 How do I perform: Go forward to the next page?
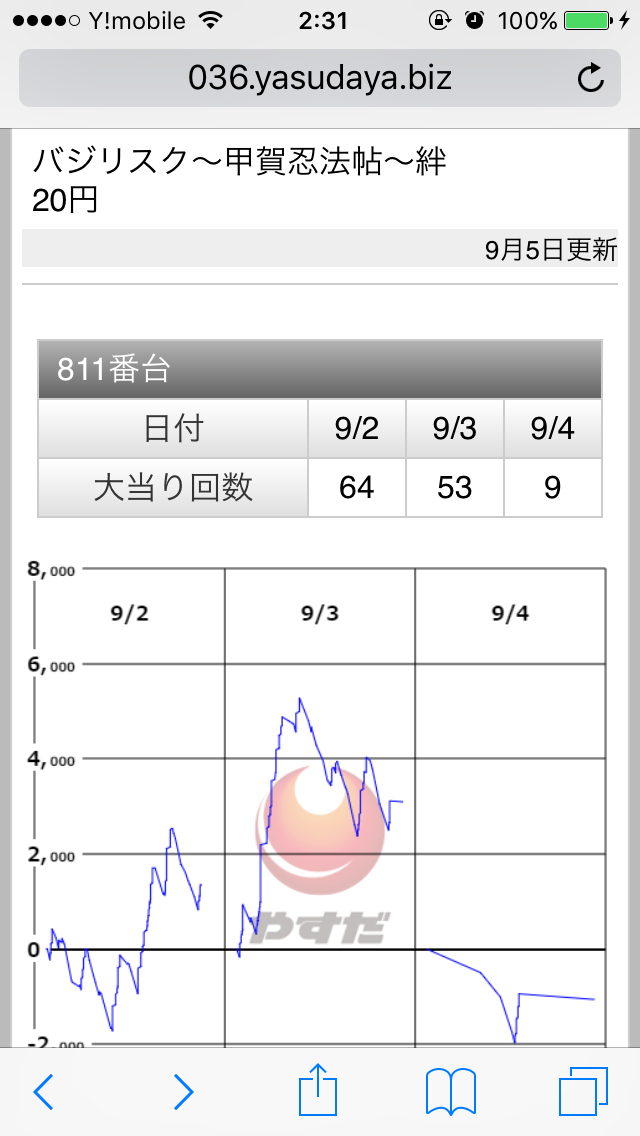click(x=183, y=1091)
